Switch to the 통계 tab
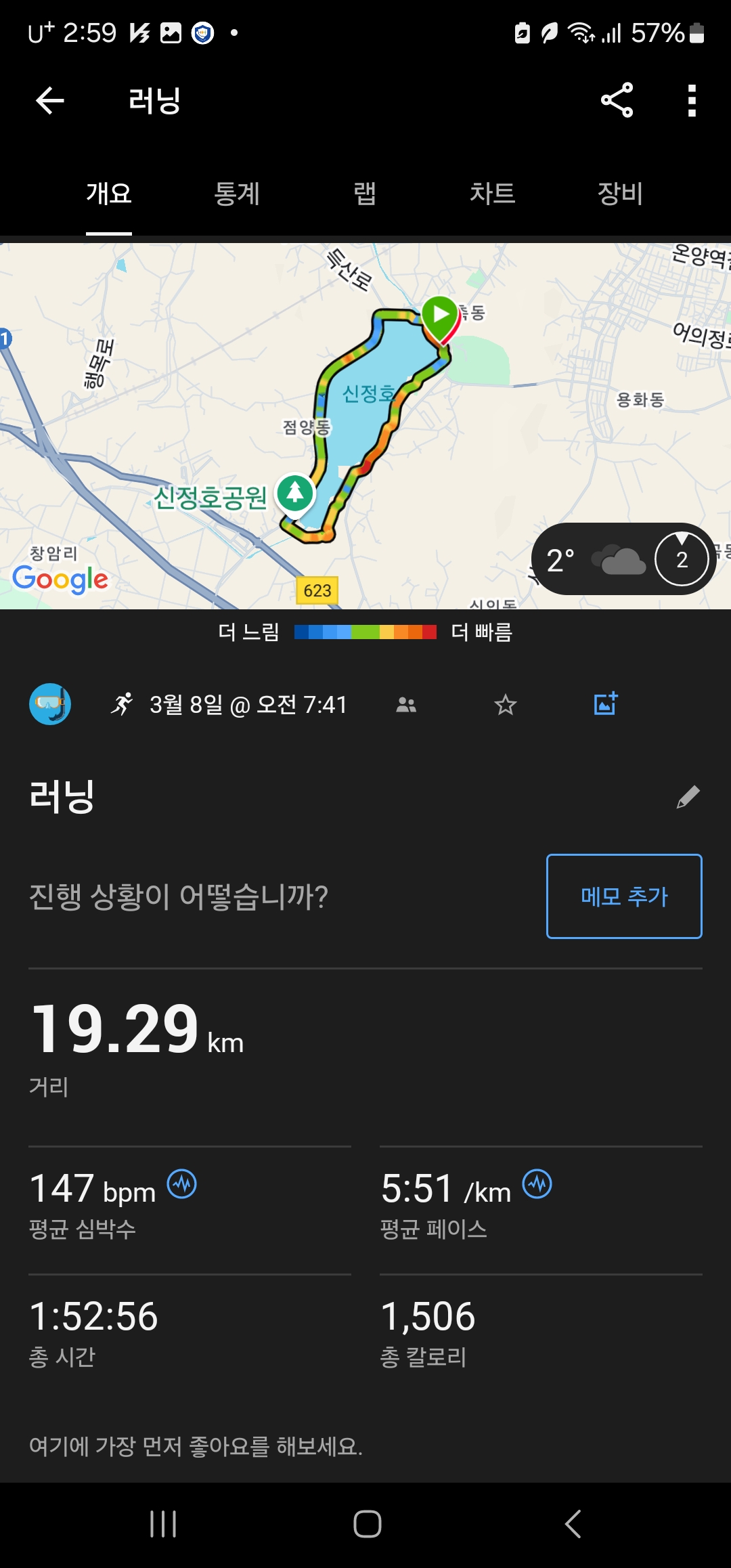This screenshot has width=731, height=1568. (x=237, y=194)
